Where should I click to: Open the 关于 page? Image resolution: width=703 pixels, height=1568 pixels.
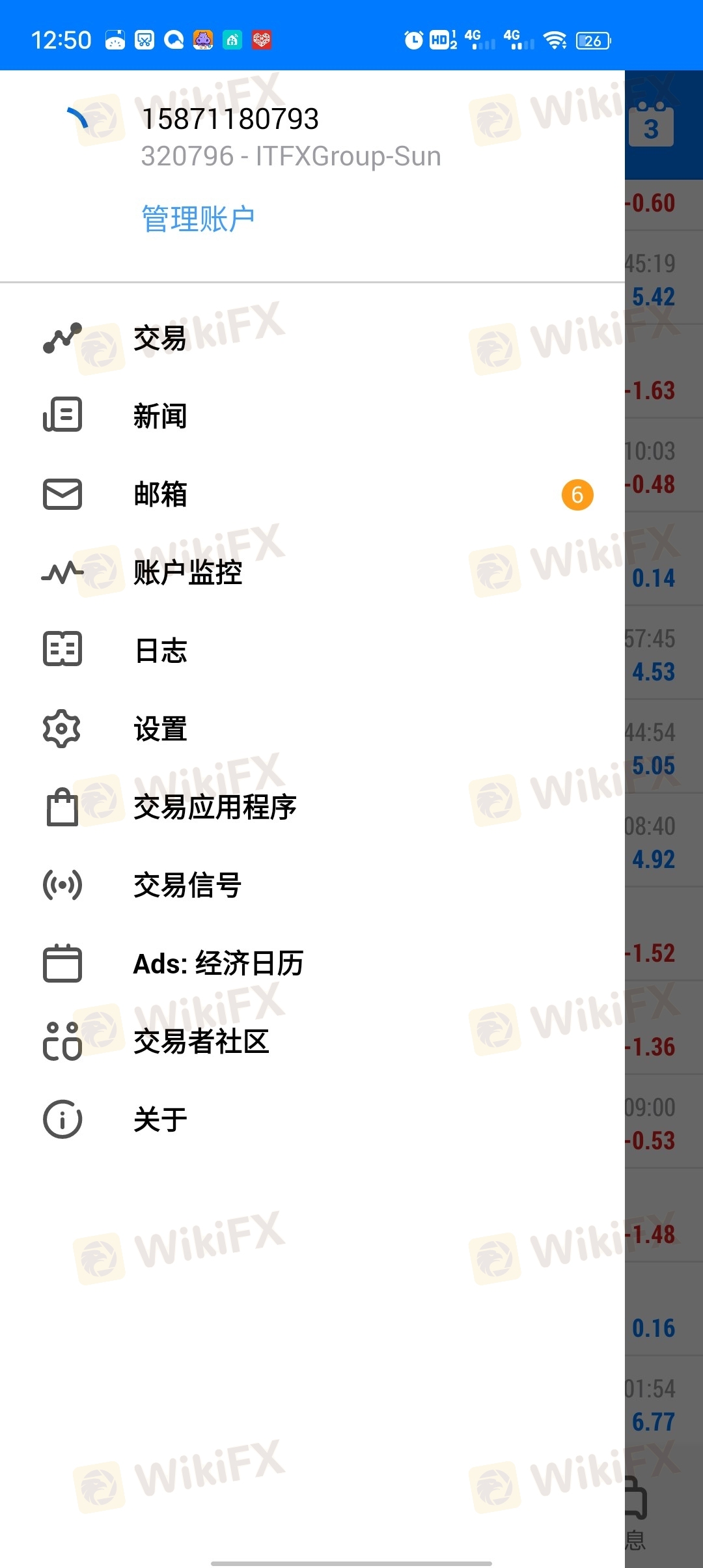tap(312, 1119)
